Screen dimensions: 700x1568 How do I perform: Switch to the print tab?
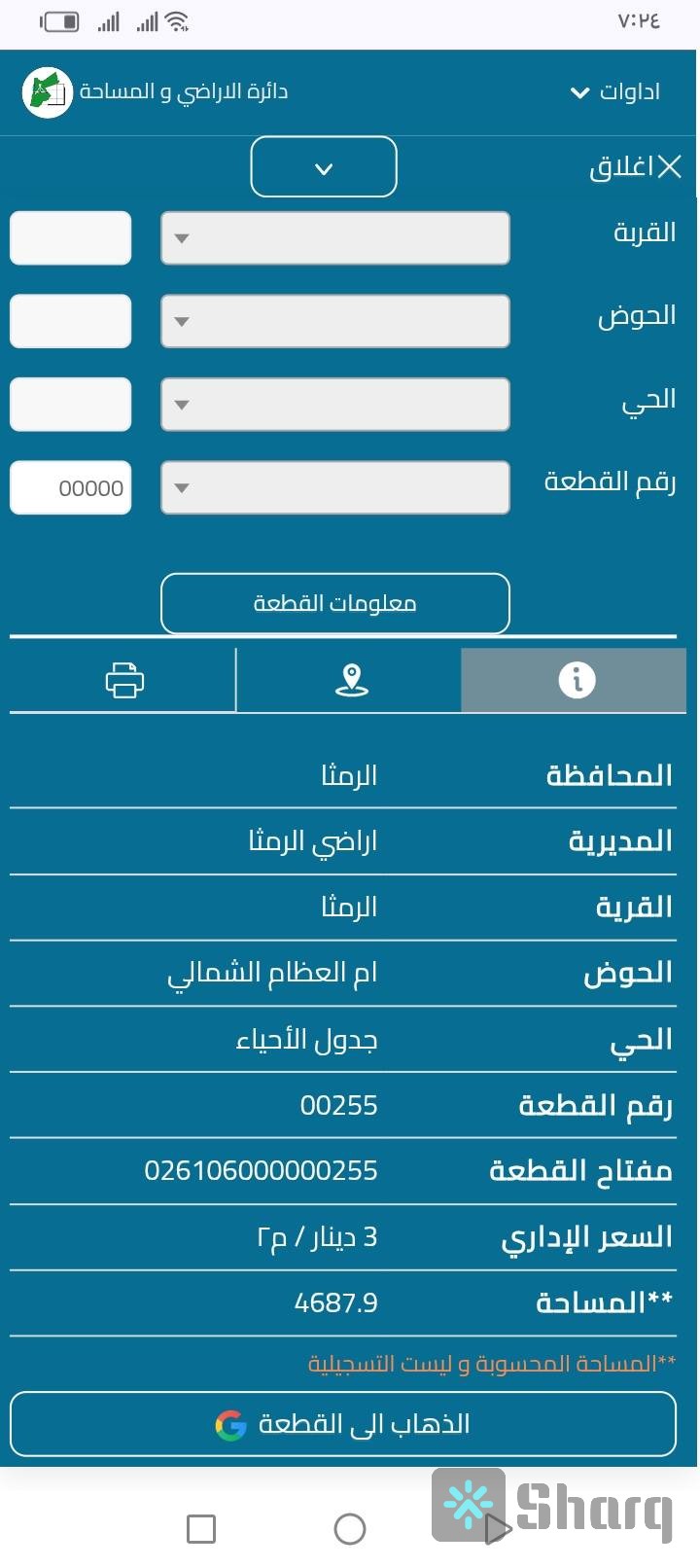pyautogui.click(x=123, y=680)
